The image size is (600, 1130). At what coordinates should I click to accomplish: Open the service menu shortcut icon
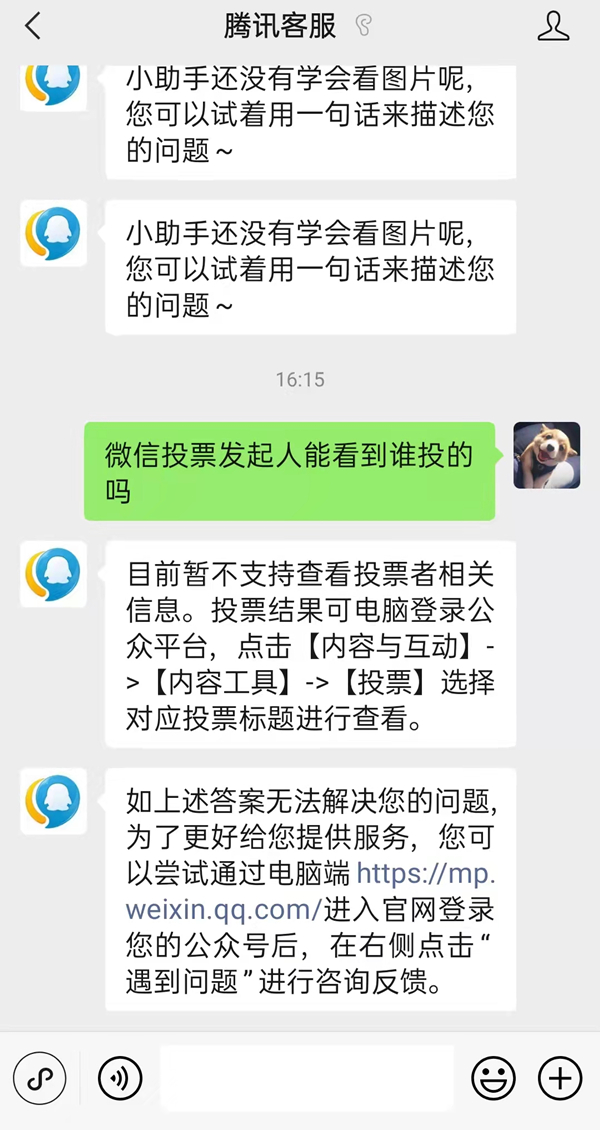[39, 1079]
